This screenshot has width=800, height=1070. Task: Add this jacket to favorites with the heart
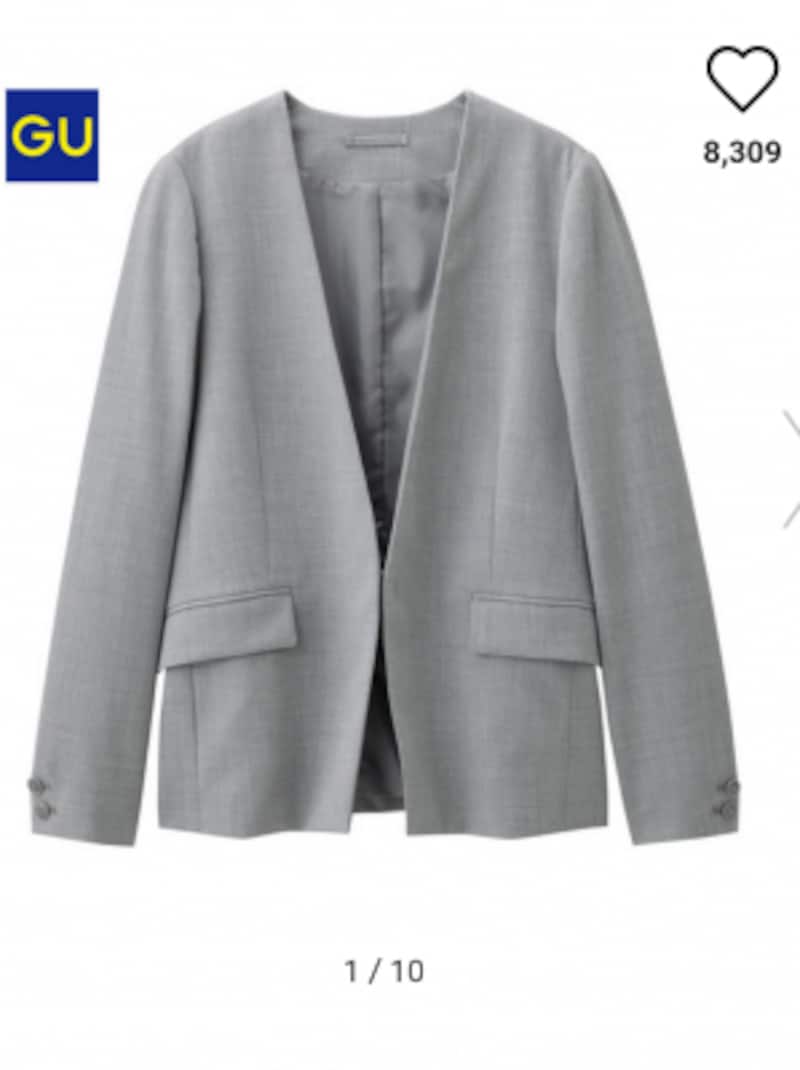742,78
